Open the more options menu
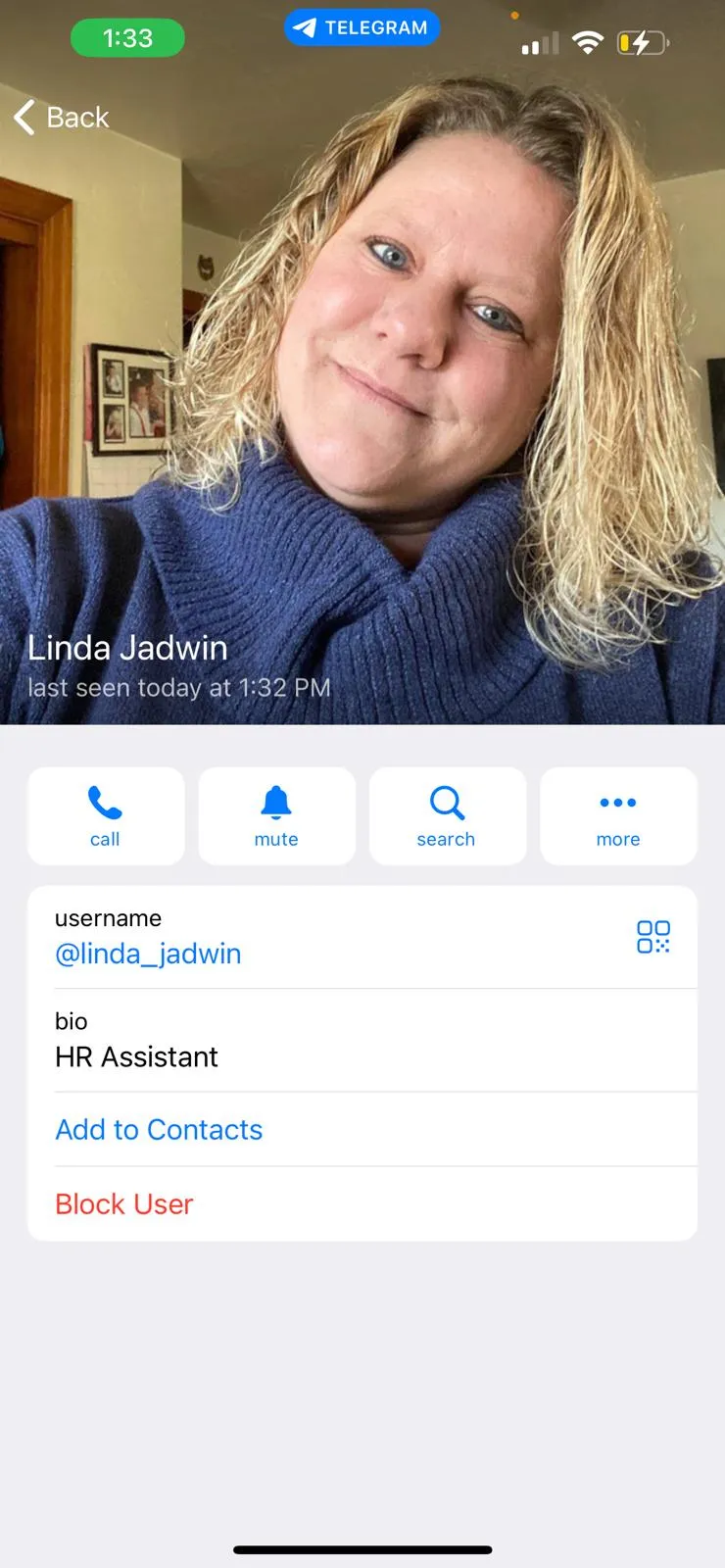Screen dimensions: 725x1568 click(x=618, y=815)
